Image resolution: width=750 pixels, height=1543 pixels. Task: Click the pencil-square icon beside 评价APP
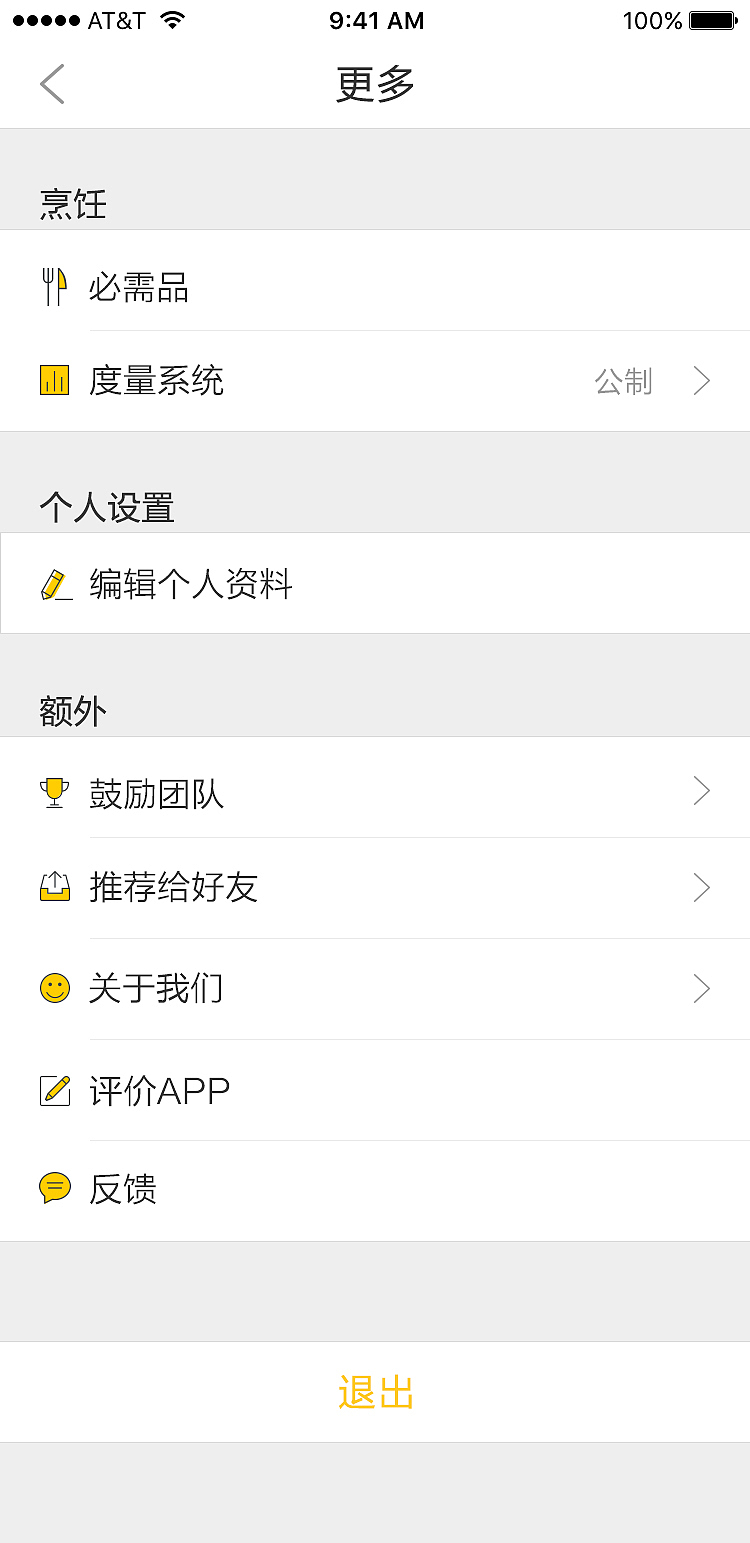coord(55,1090)
